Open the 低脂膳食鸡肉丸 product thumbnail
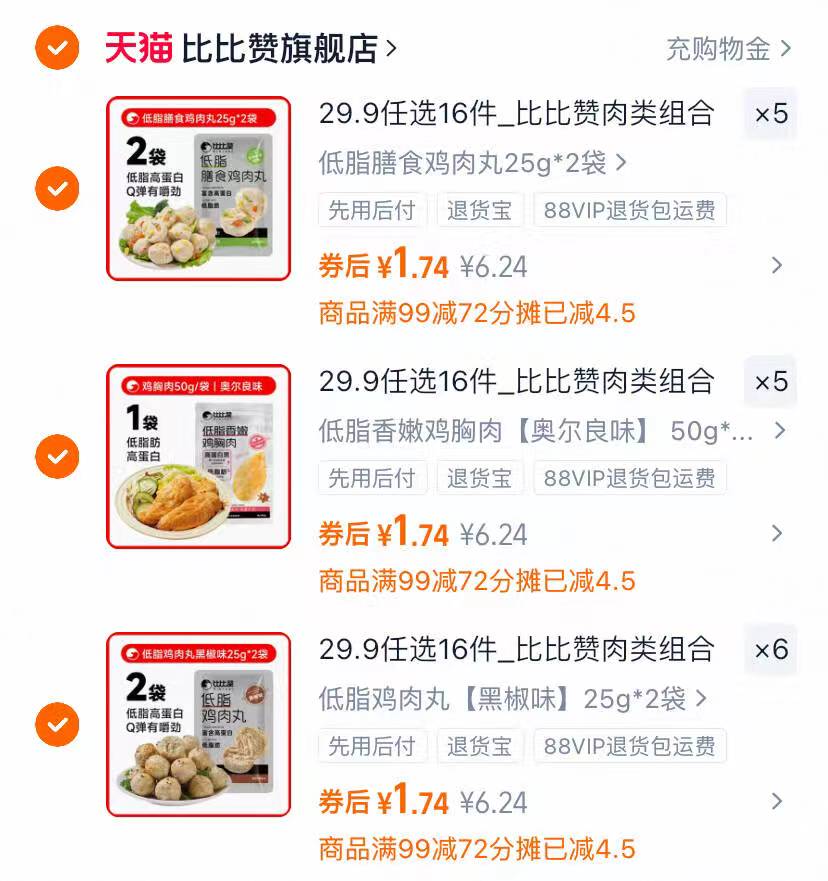The width and height of the screenshot is (828, 881). [197, 189]
